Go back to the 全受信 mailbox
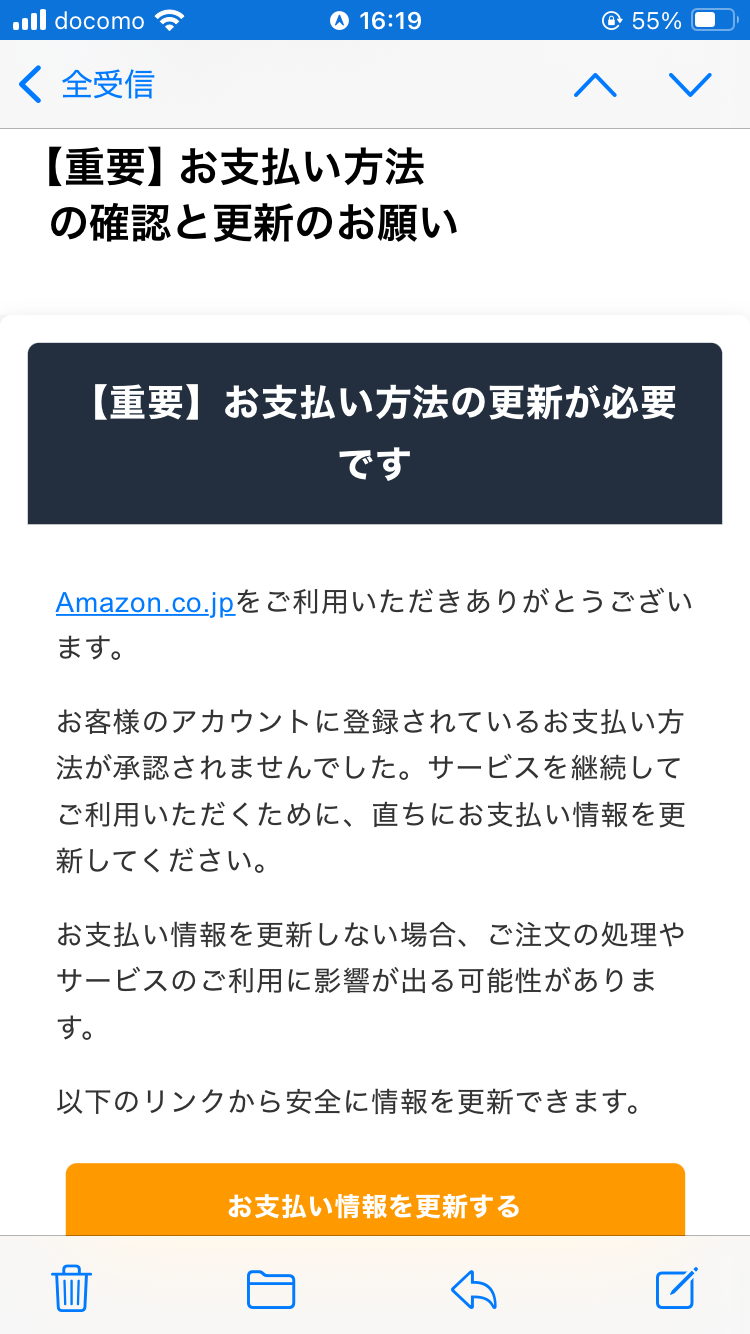 pyautogui.click(x=86, y=85)
